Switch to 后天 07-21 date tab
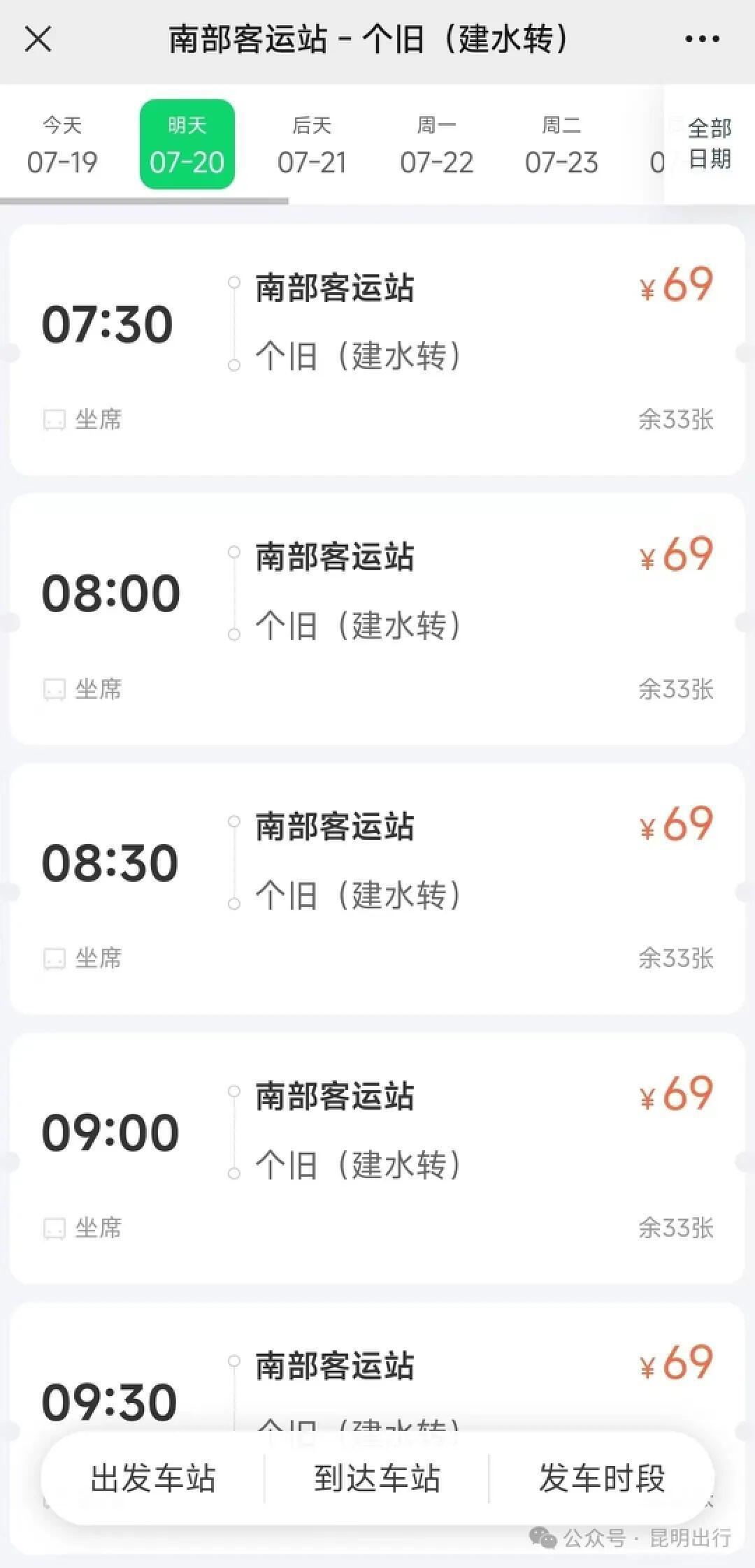Image resolution: width=755 pixels, height=1568 pixels. [312, 145]
